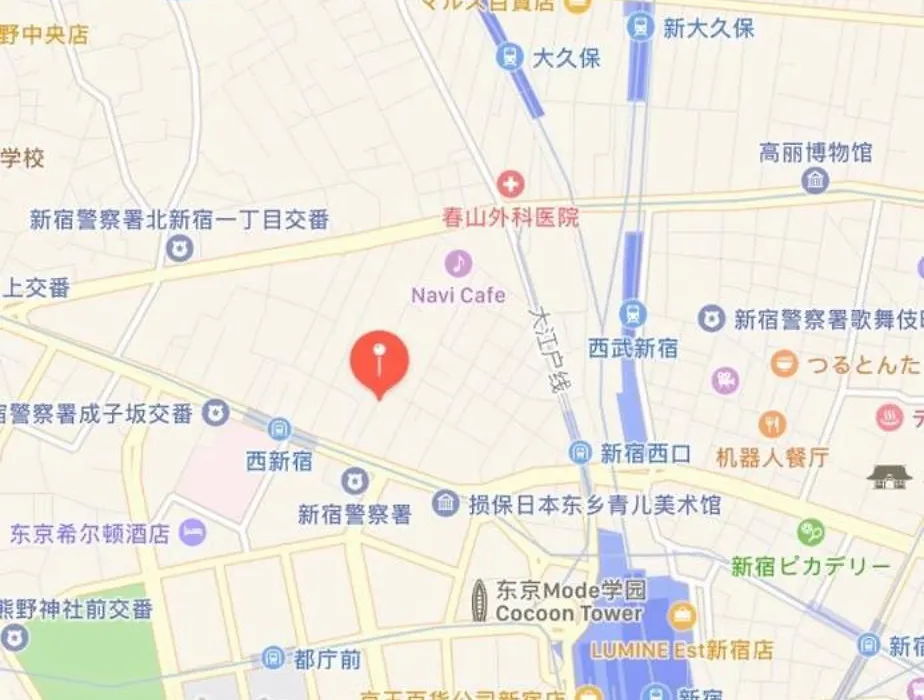Select 损保日本东乡青儿美术馆 museum marker
This screenshot has height=700, width=924.
point(447,503)
